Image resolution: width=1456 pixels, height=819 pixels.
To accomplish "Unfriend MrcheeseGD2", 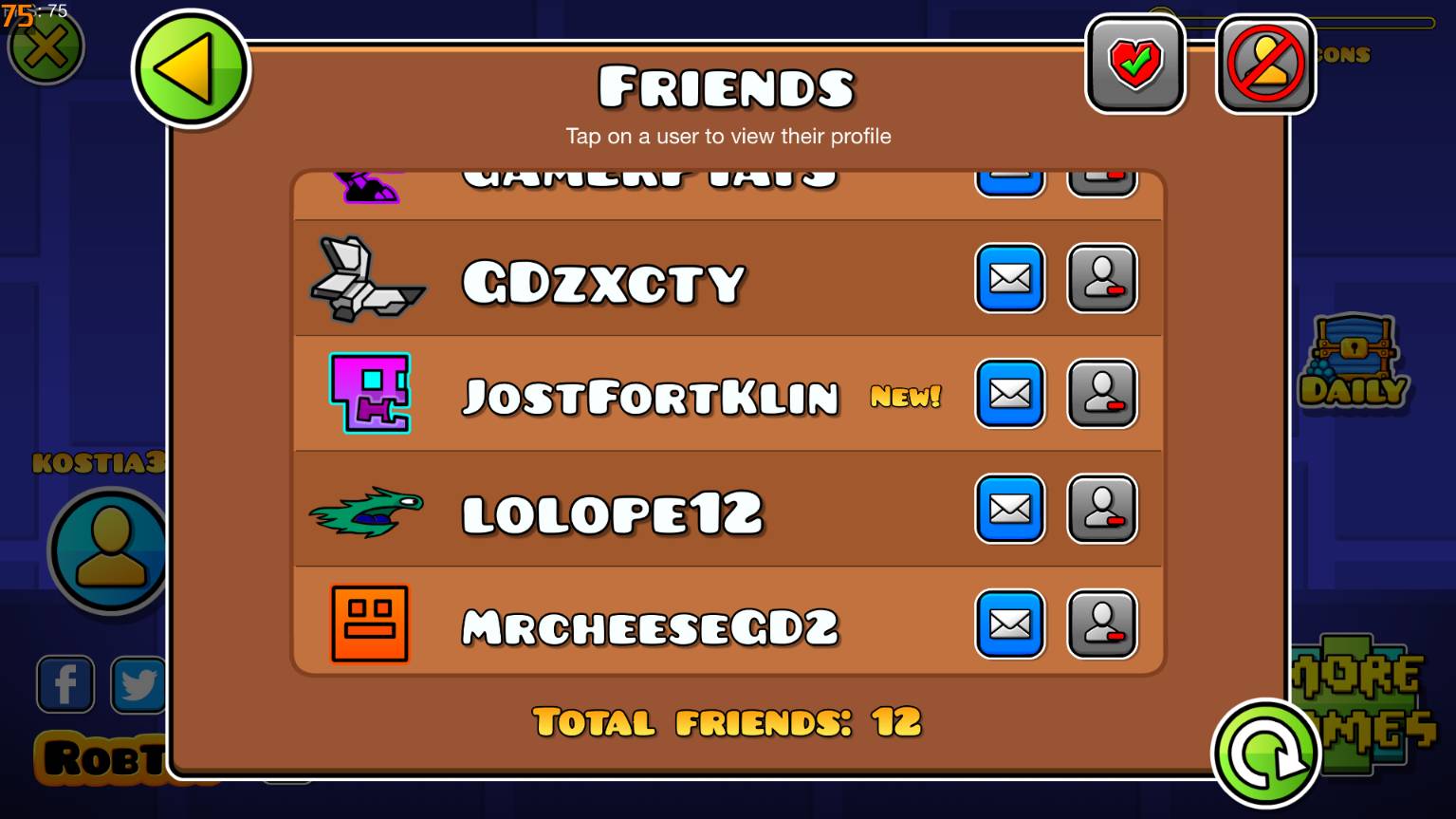I will click(1102, 624).
